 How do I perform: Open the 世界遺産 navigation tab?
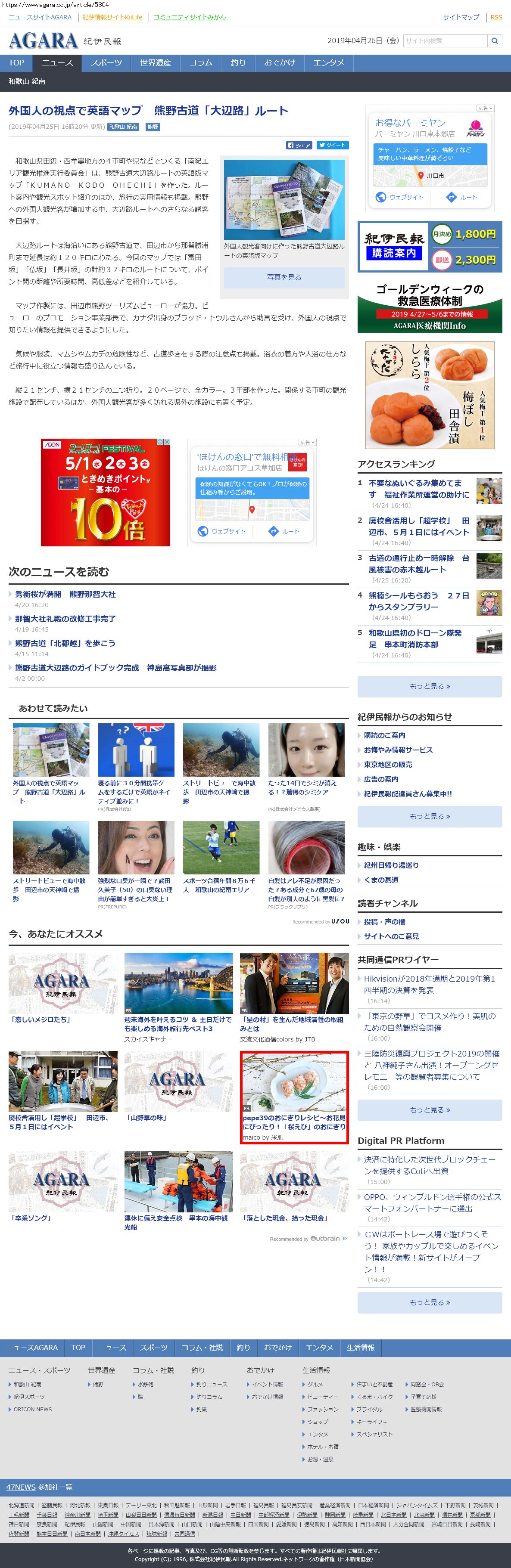click(155, 63)
